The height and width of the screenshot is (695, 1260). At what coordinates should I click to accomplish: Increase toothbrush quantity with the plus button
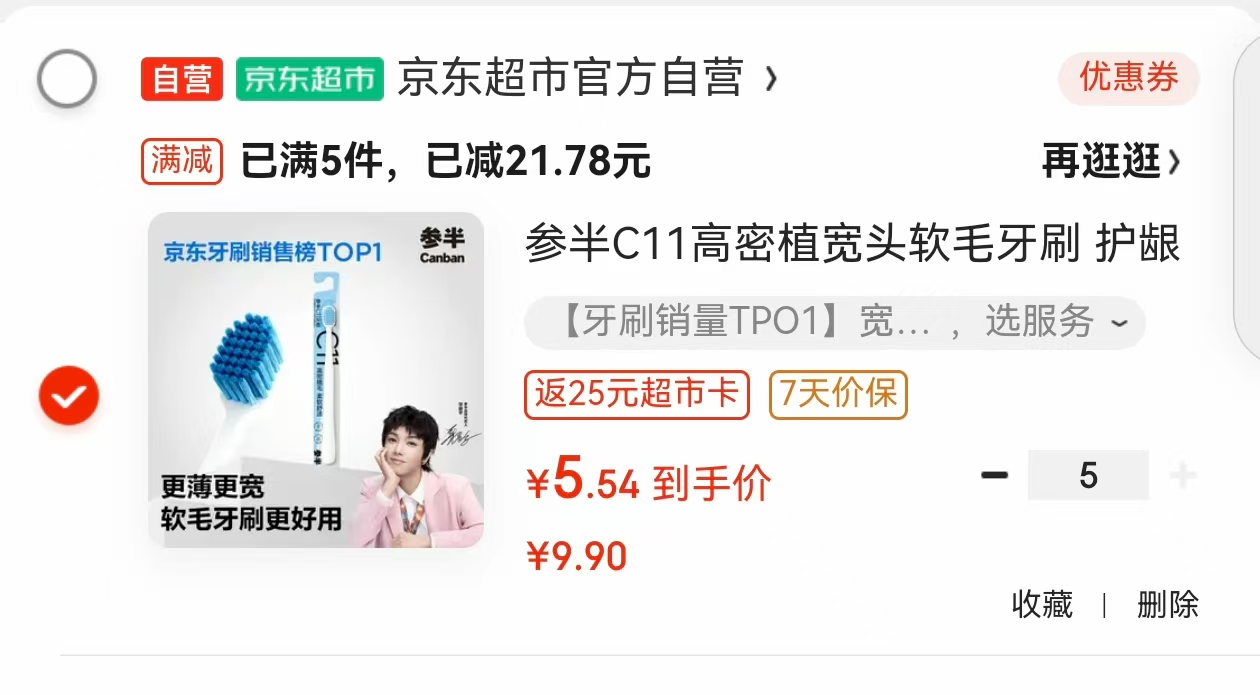click(x=1182, y=475)
